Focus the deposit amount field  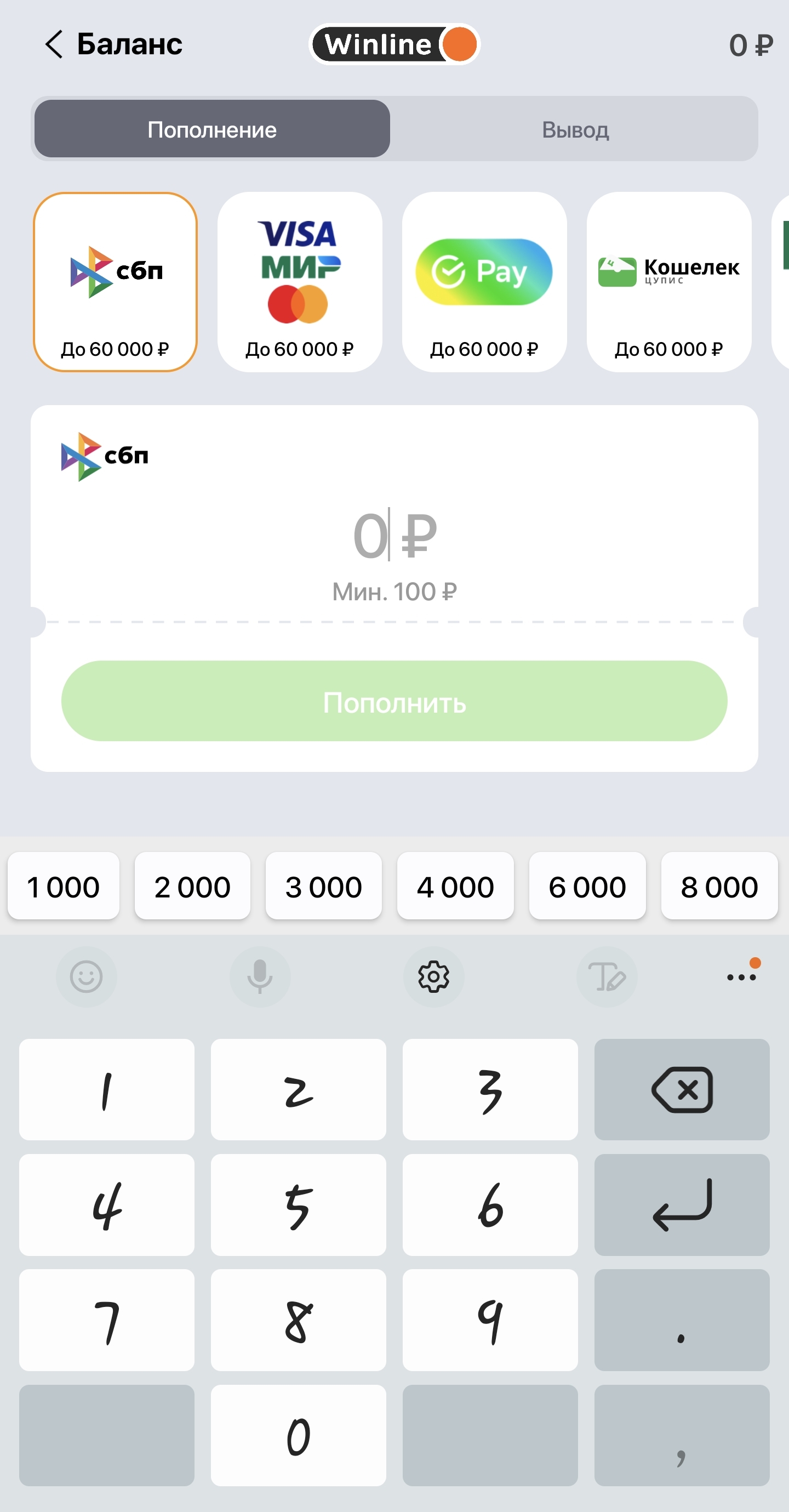pyautogui.click(x=394, y=535)
